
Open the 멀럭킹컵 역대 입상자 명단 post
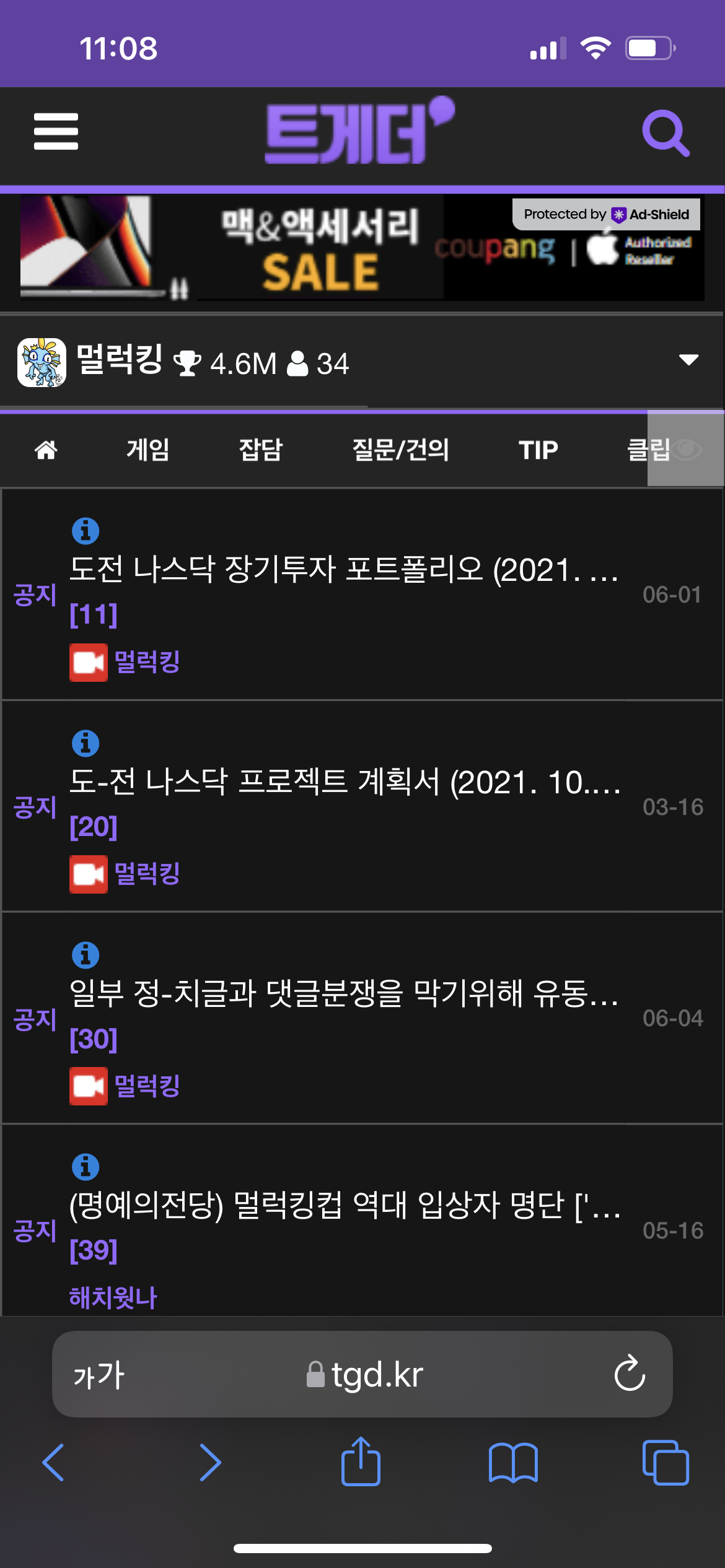pos(344,1206)
